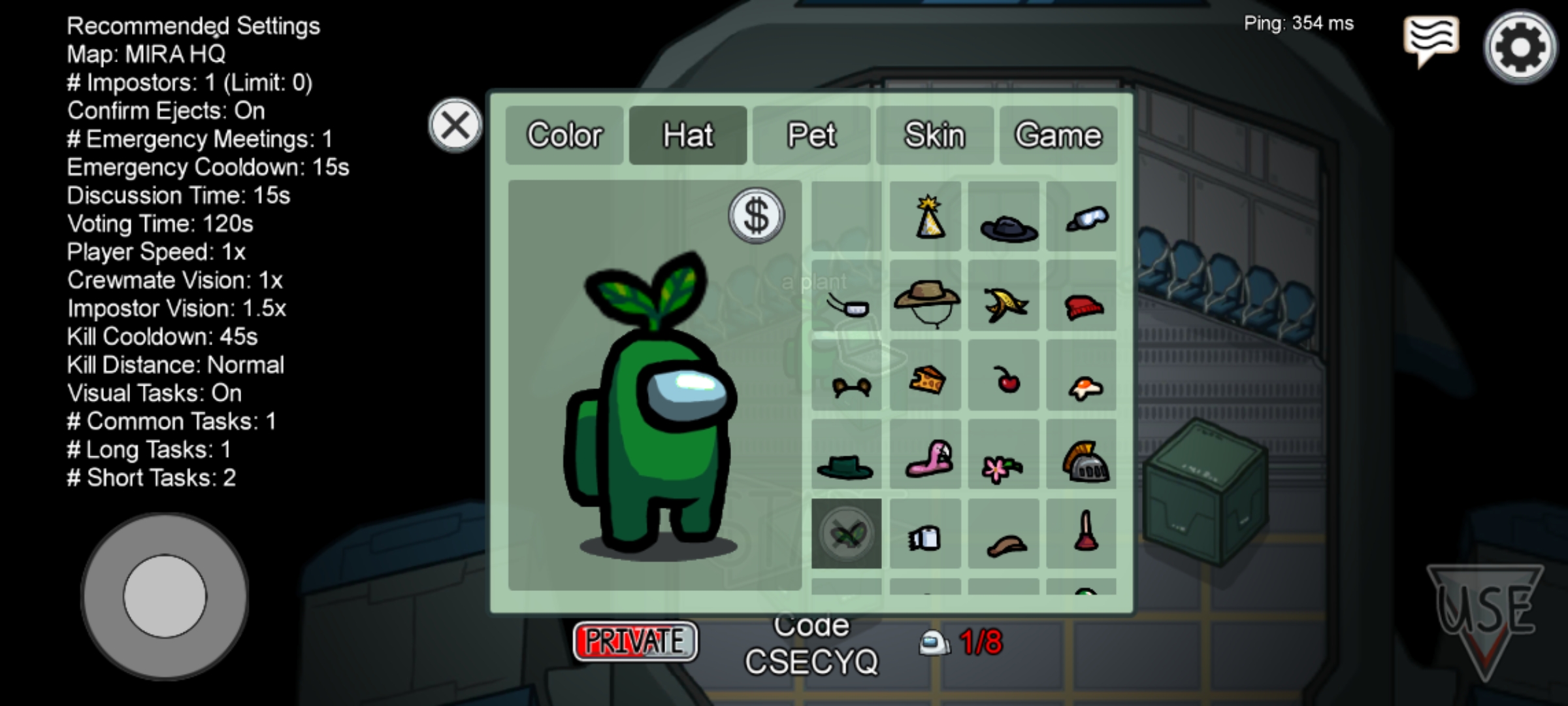1568x706 pixels.
Task: Open the Game settings tab
Action: [1058, 135]
